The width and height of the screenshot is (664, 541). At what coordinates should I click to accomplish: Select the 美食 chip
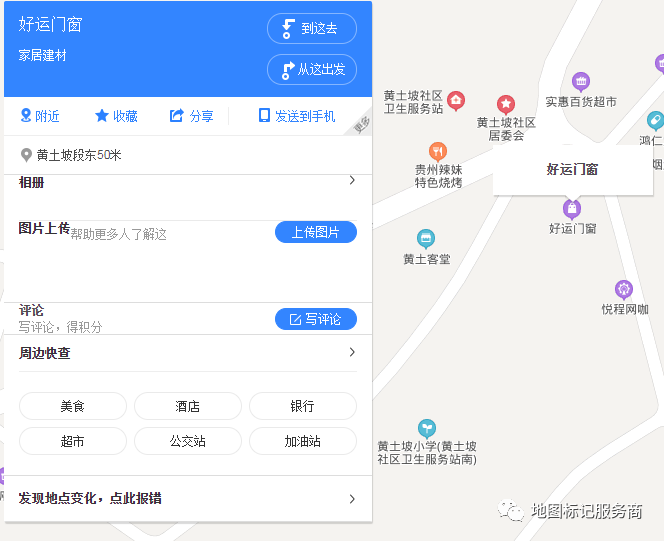pyautogui.click(x=73, y=406)
